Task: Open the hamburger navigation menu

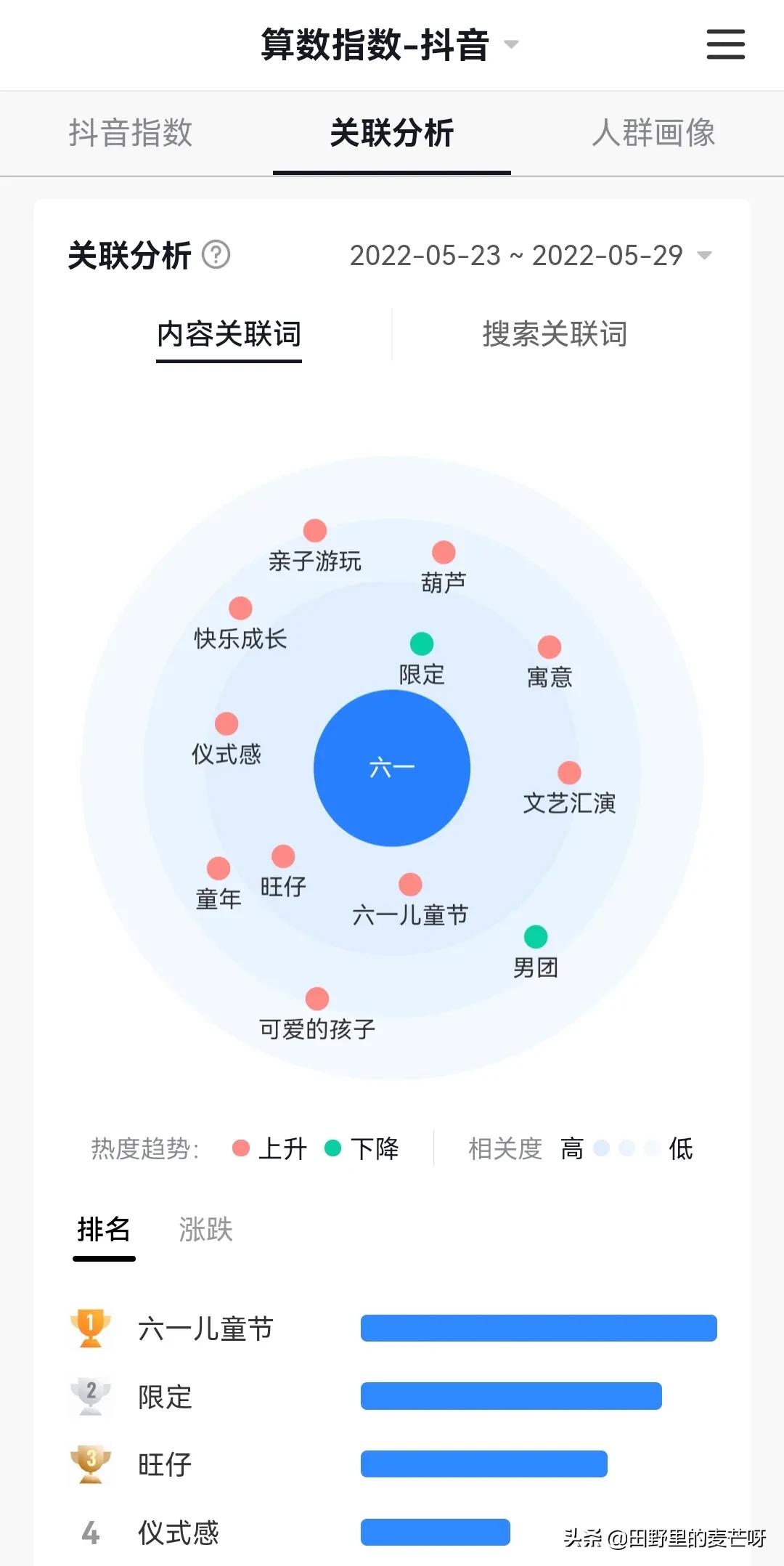Action: coord(725,45)
